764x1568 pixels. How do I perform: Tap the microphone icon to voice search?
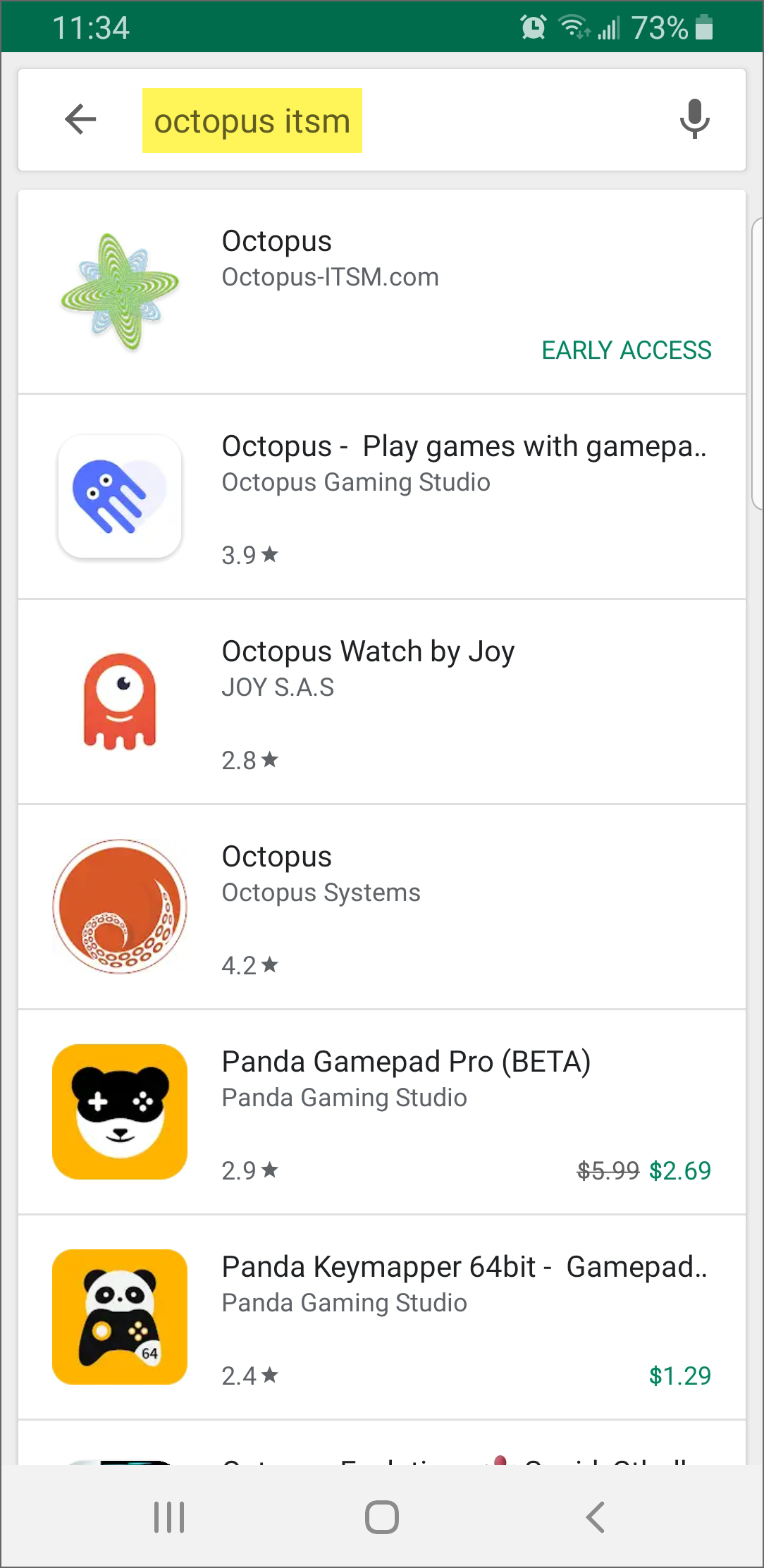694,120
